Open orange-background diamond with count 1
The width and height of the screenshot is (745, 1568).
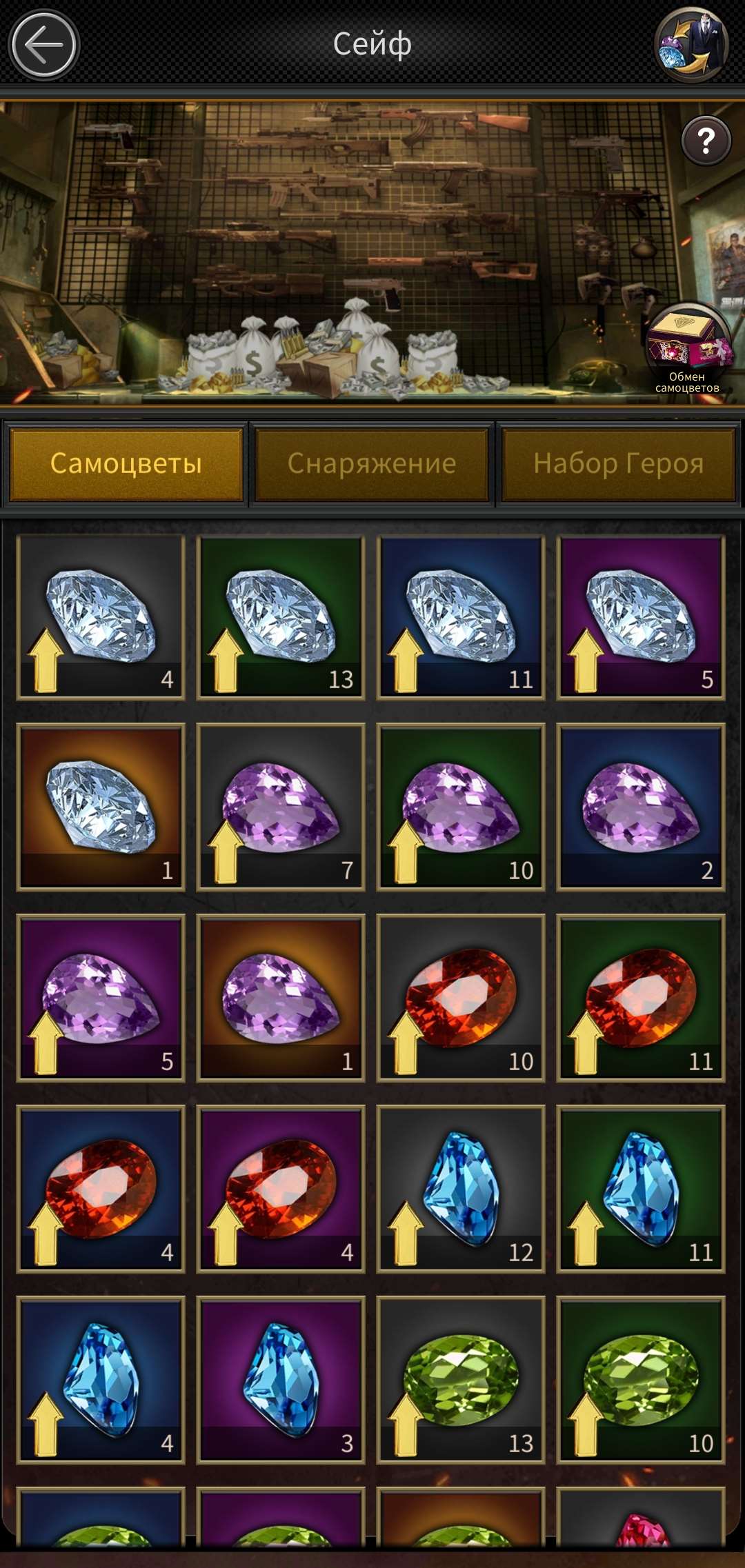coord(101,807)
